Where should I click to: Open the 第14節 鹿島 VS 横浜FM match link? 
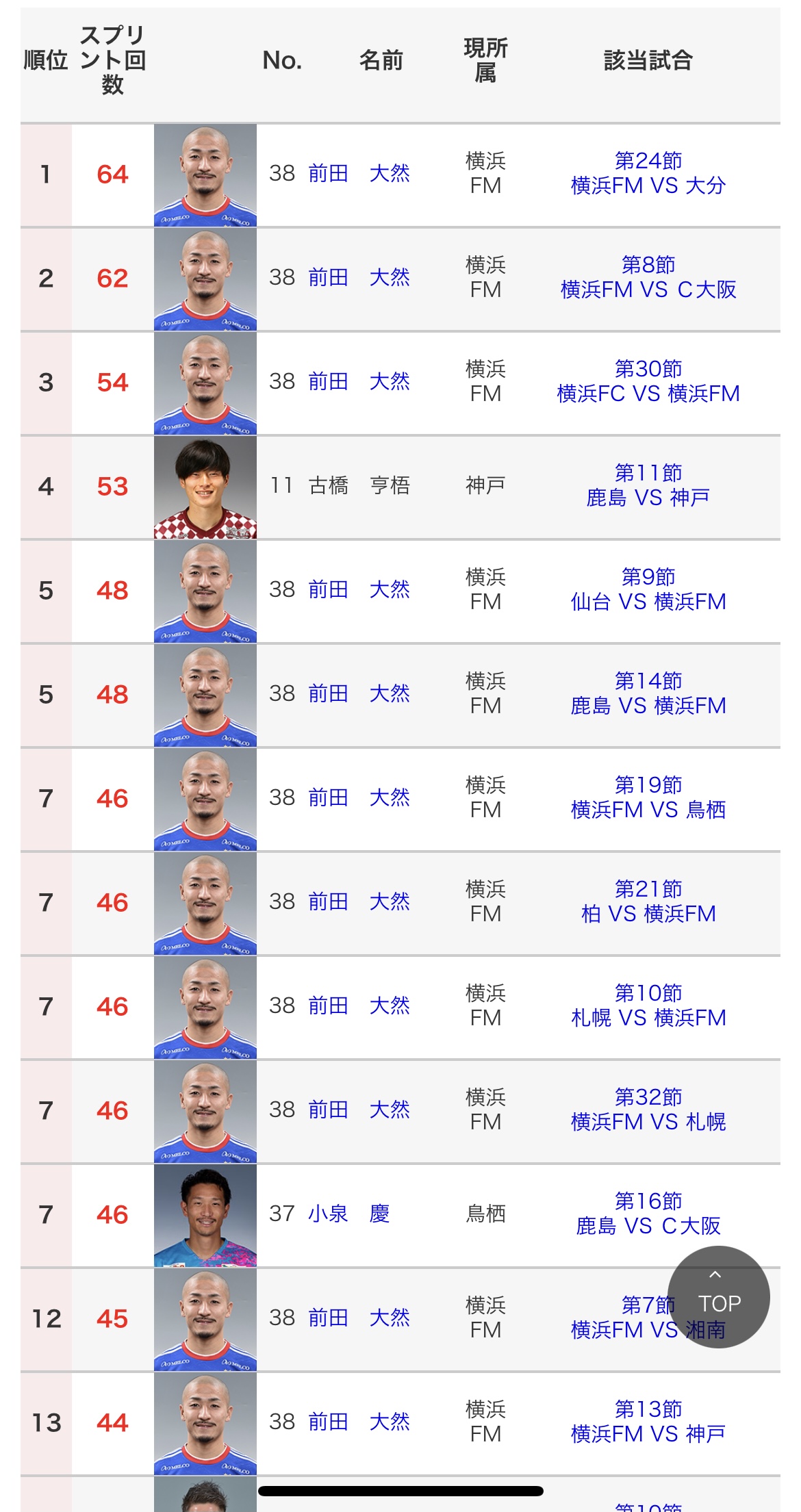coord(648,693)
